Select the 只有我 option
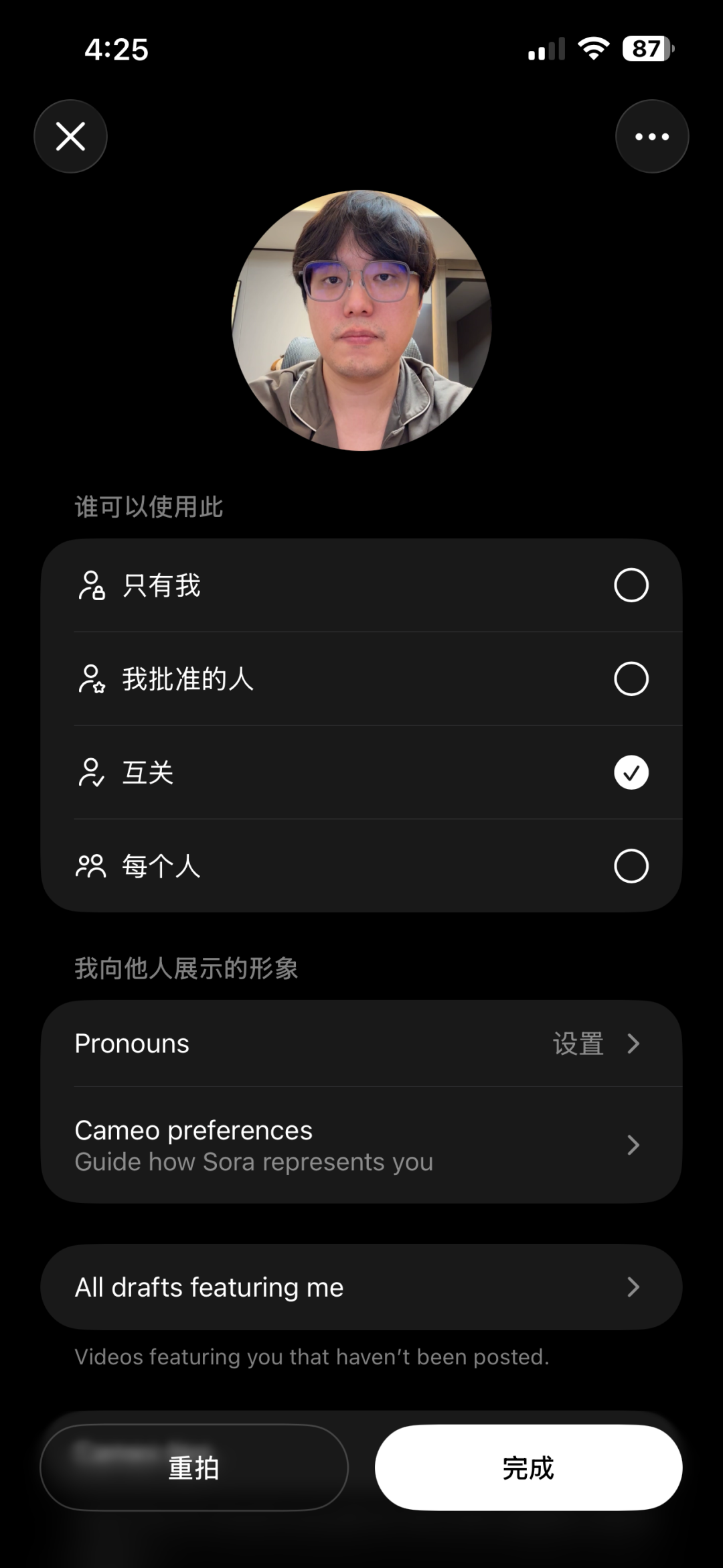The width and height of the screenshot is (723, 1568). [361, 585]
